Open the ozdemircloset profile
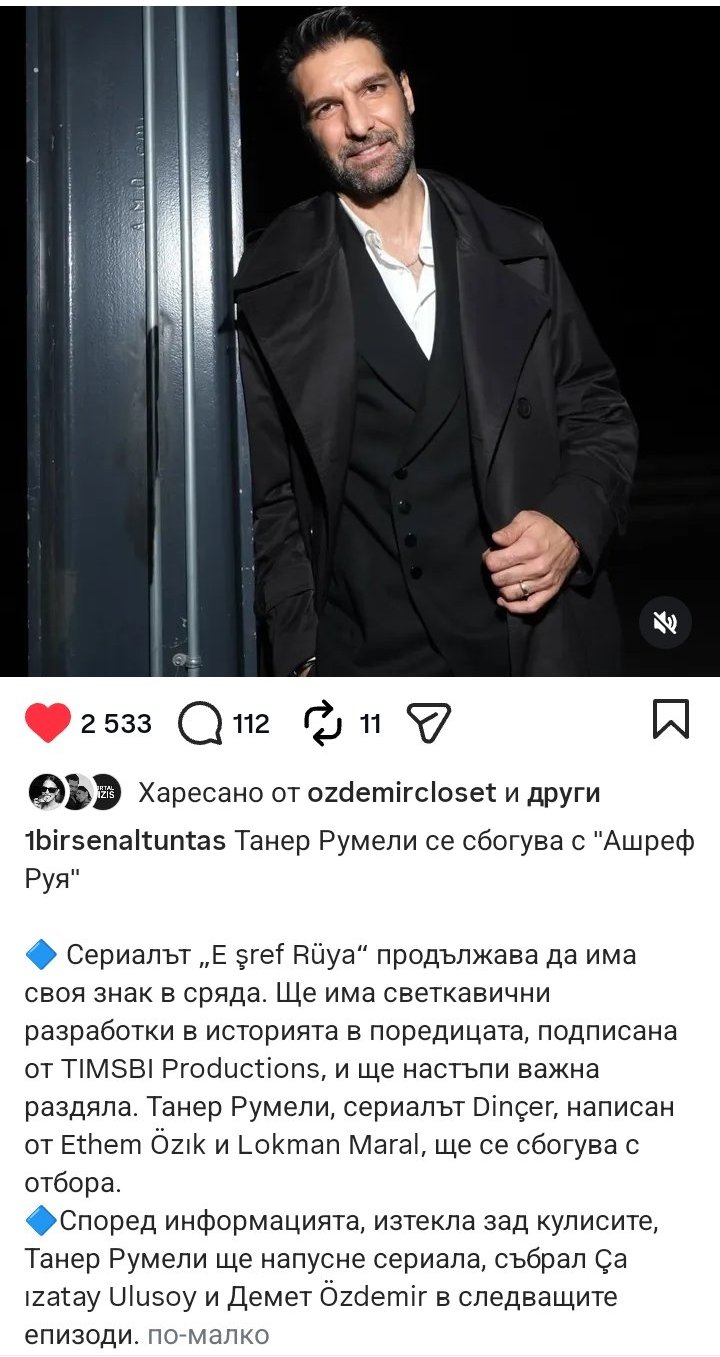Viewport: 720px width, 1357px height. point(401,793)
